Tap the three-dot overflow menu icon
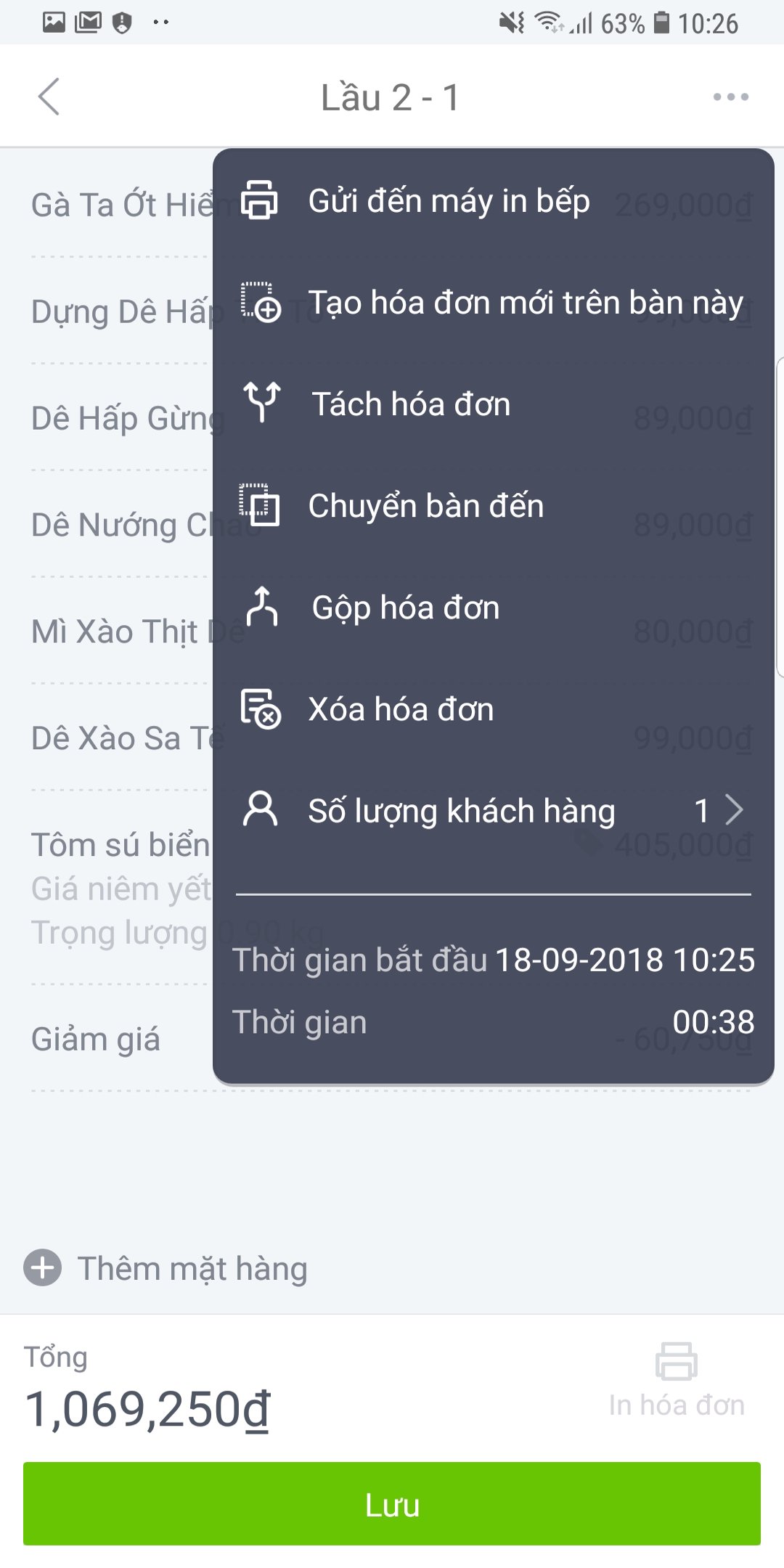The width and height of the screenshot is (784, 1568). [x=730, y=97]
